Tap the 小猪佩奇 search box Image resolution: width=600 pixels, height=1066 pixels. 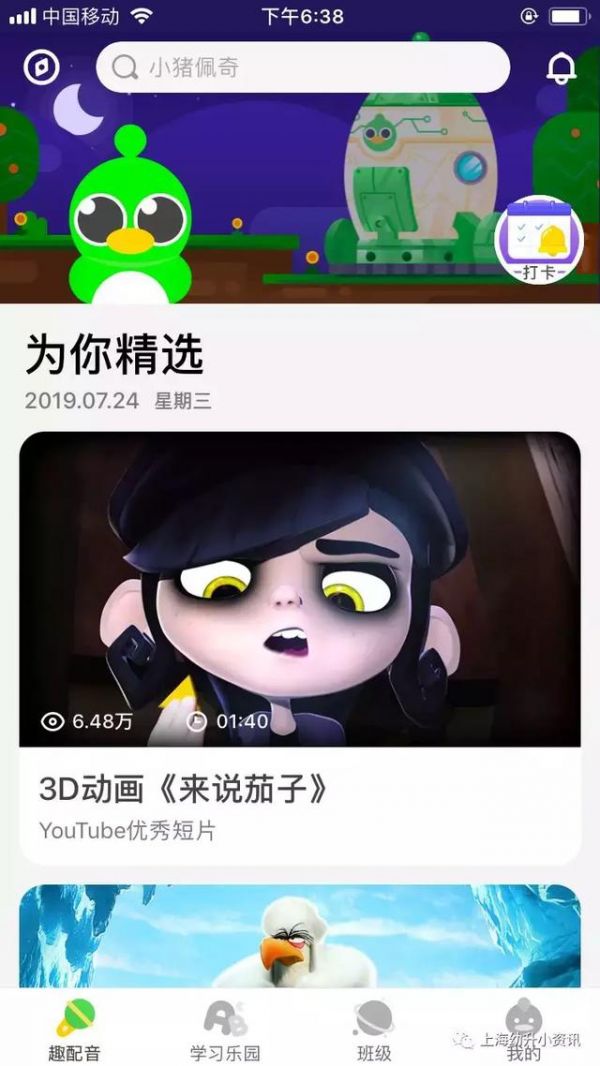pyautogui.click(x=302, y=68)
